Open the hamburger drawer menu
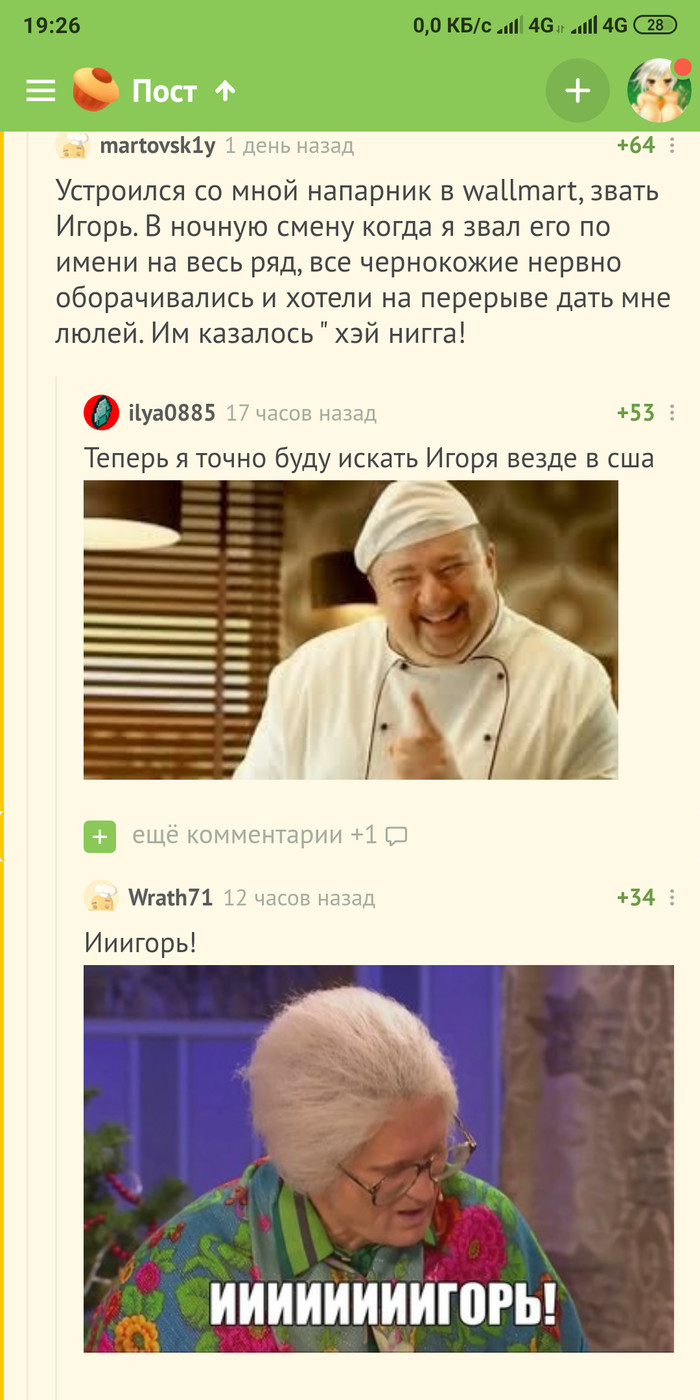This screenshot has width=700, height=1400. click(x=41, y=92)
